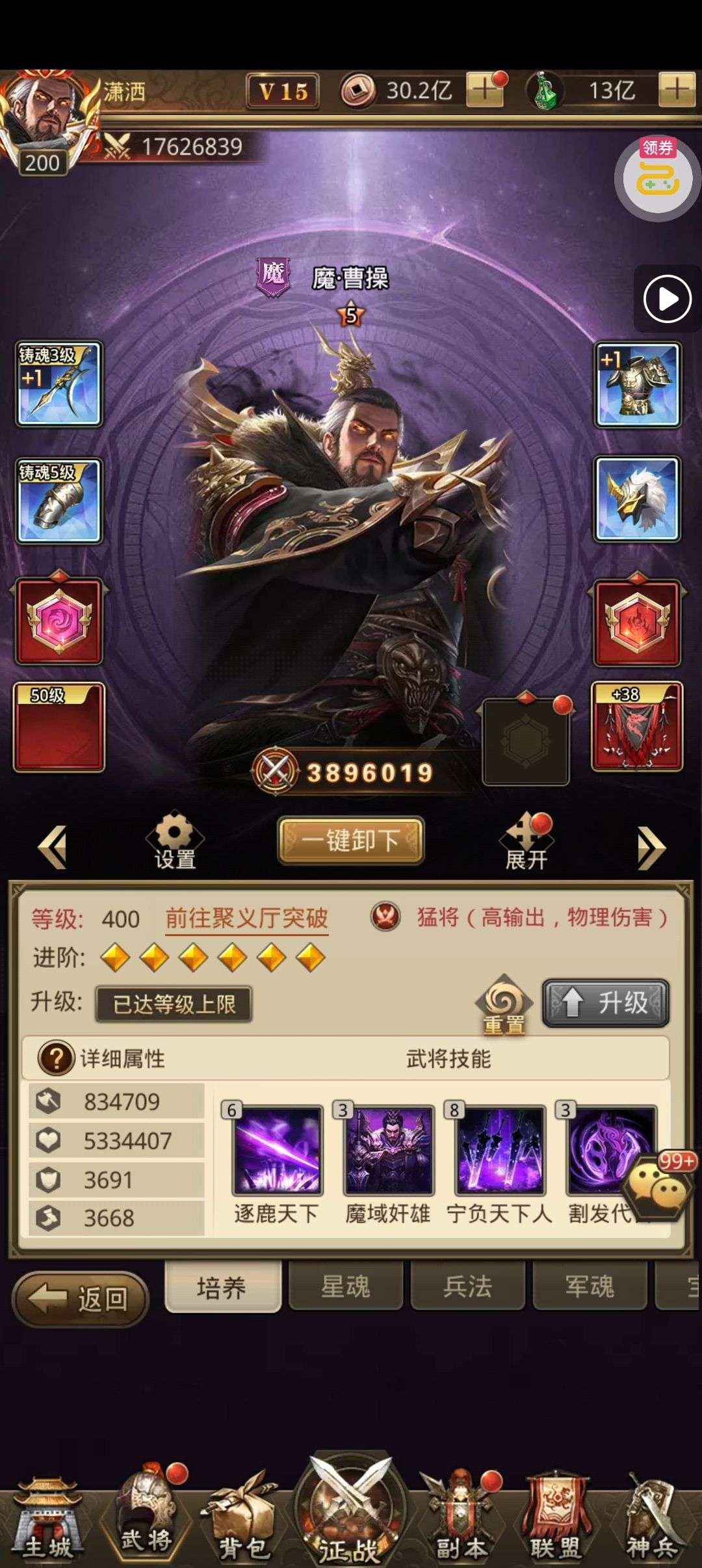Go to the next general with the right arrow
702x1568 pixels.
click(x=651, y=846)
